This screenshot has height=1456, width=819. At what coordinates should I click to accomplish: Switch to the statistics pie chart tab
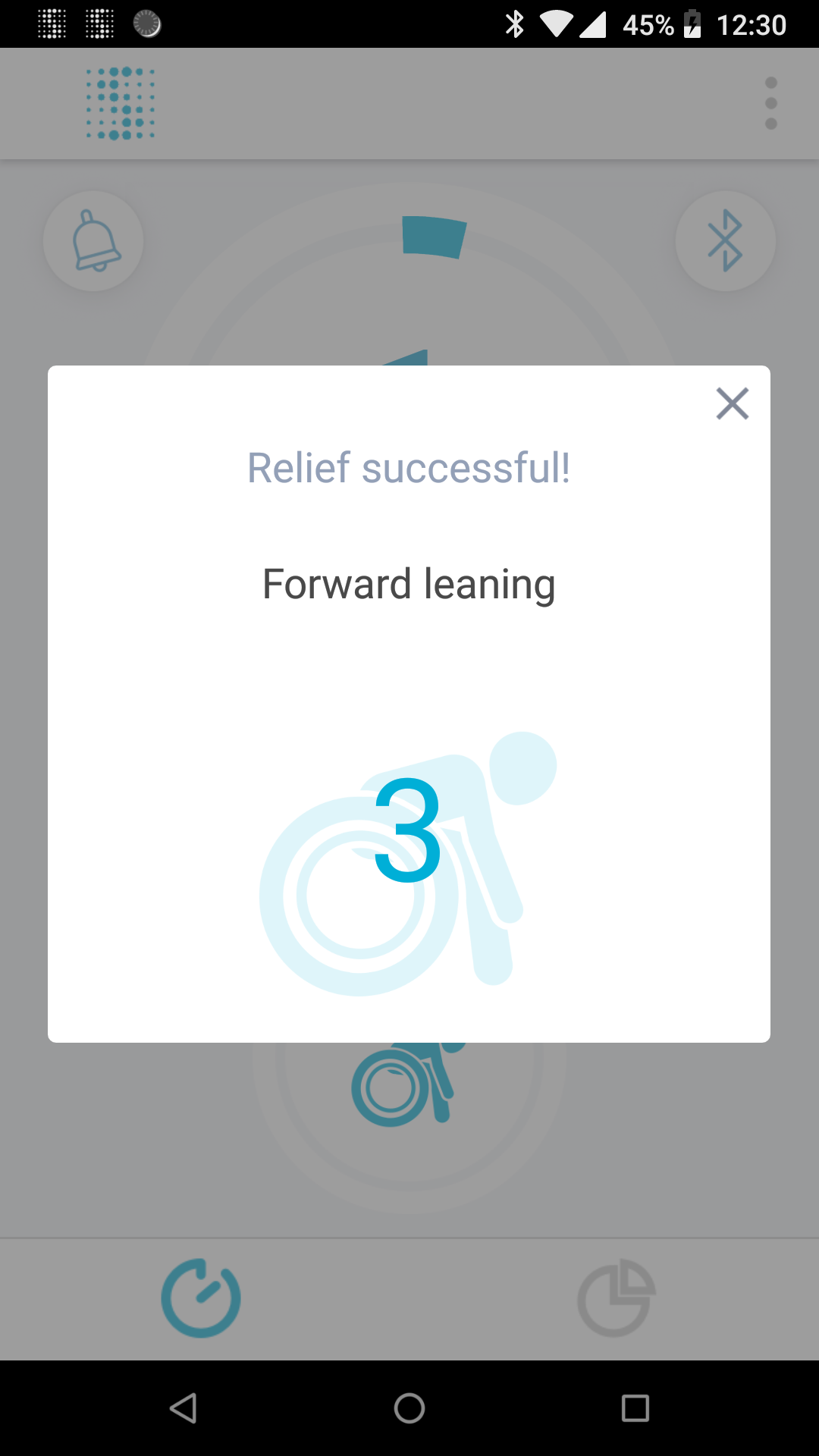tap(616, 1298)
